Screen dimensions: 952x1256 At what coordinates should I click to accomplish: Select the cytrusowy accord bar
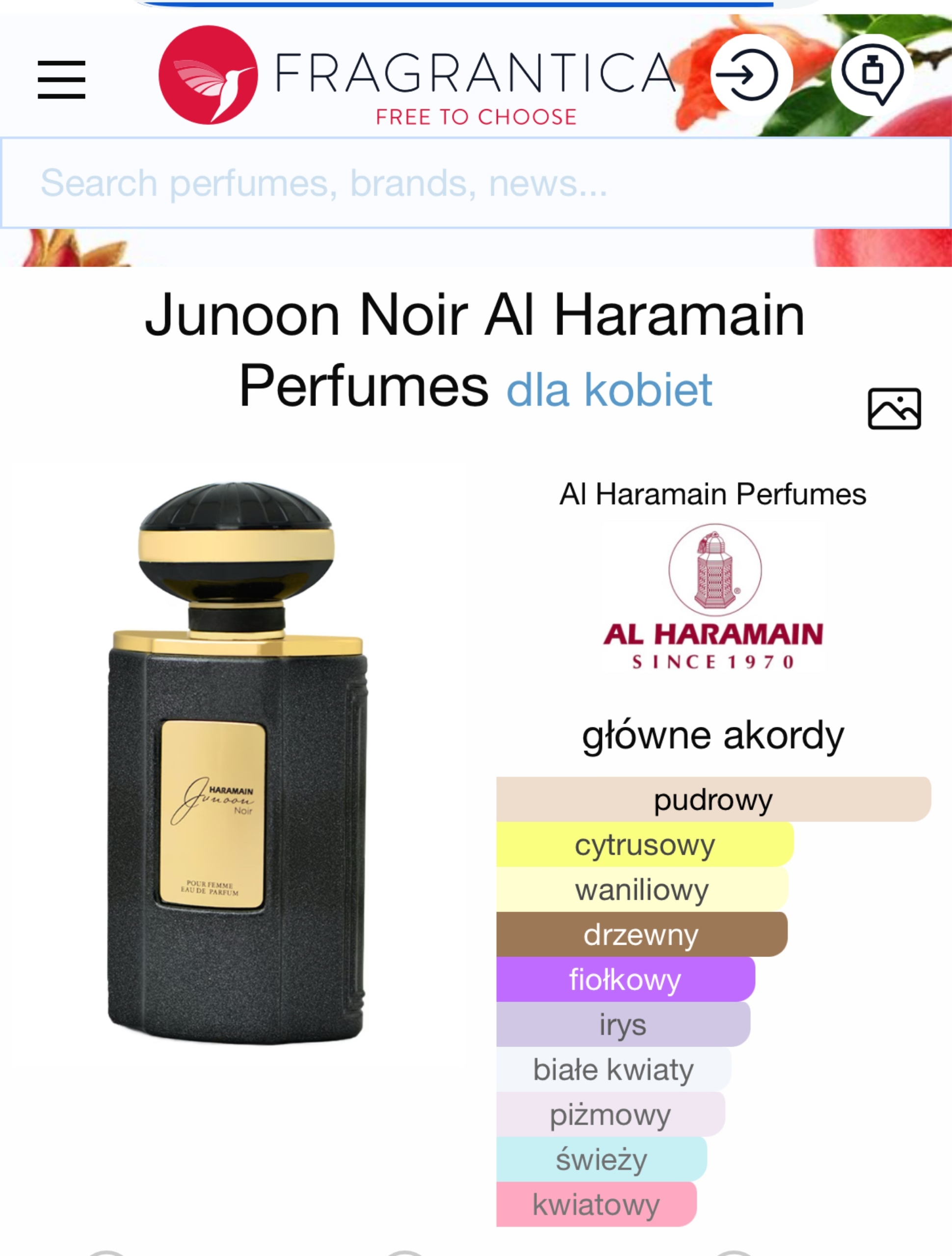pos(644,844)
